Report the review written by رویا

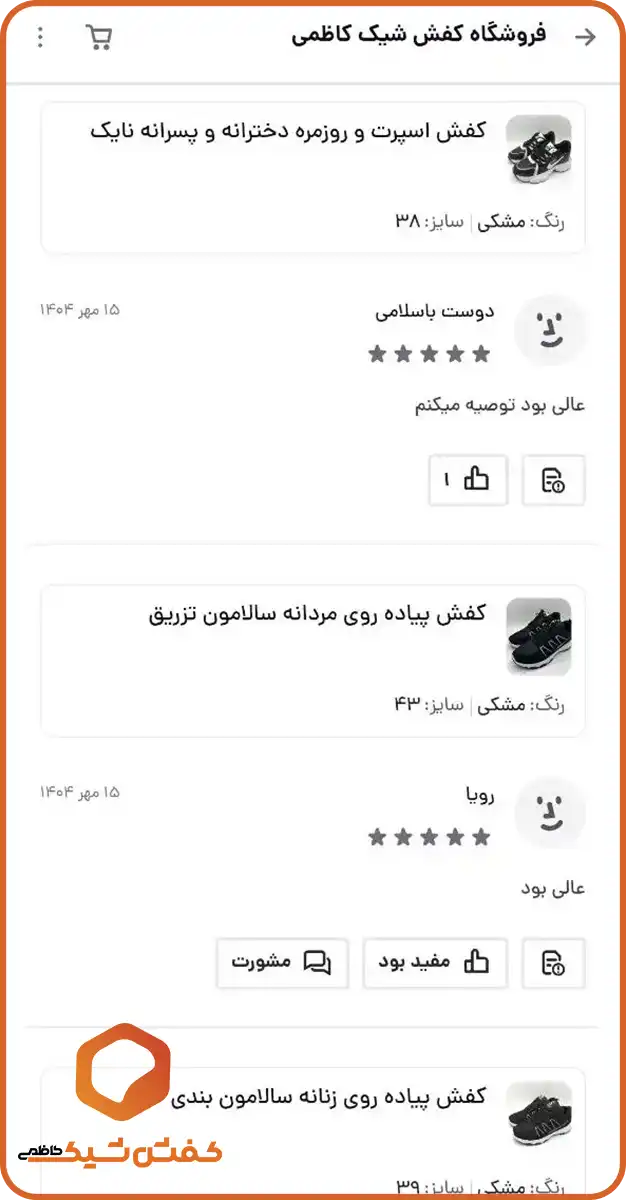coord(553,963)
